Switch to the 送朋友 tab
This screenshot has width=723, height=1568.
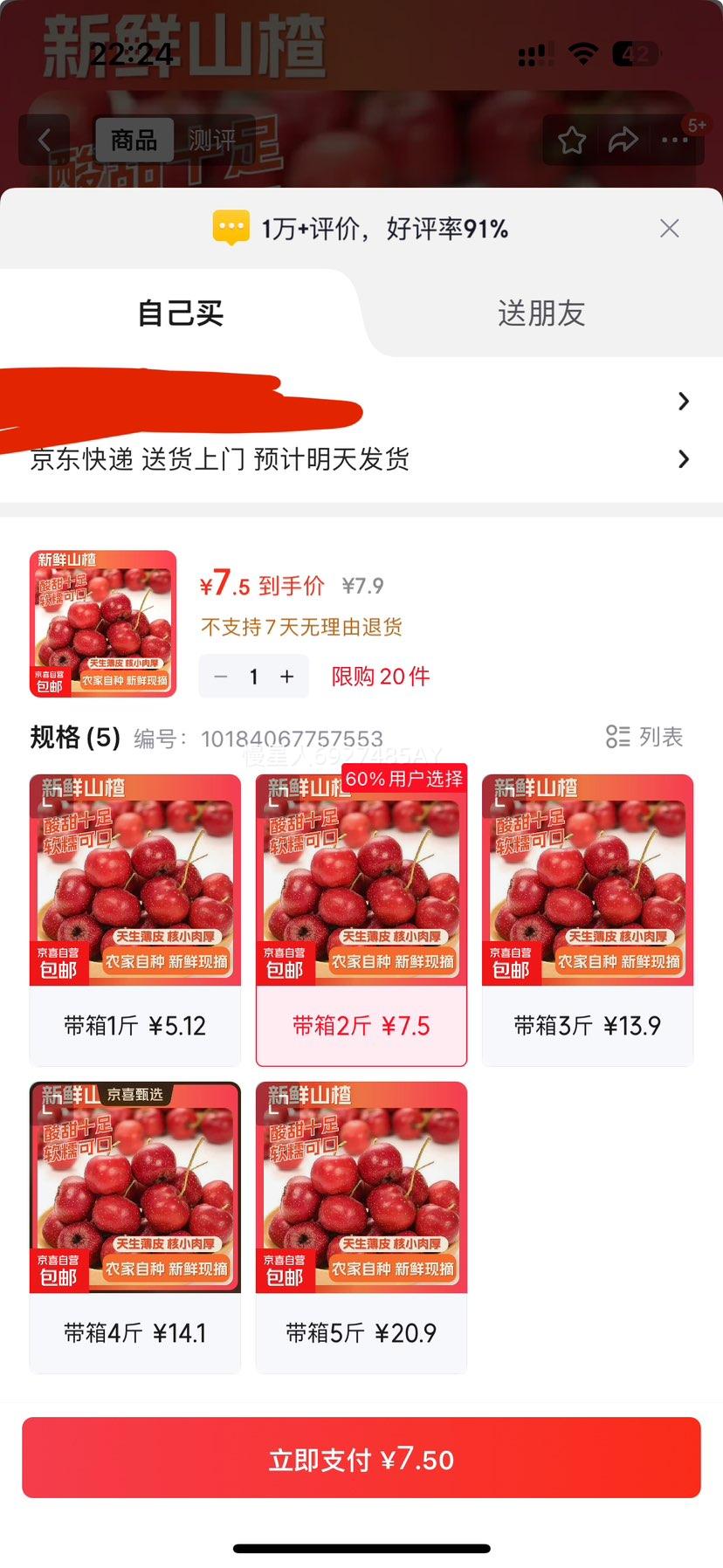541,313
